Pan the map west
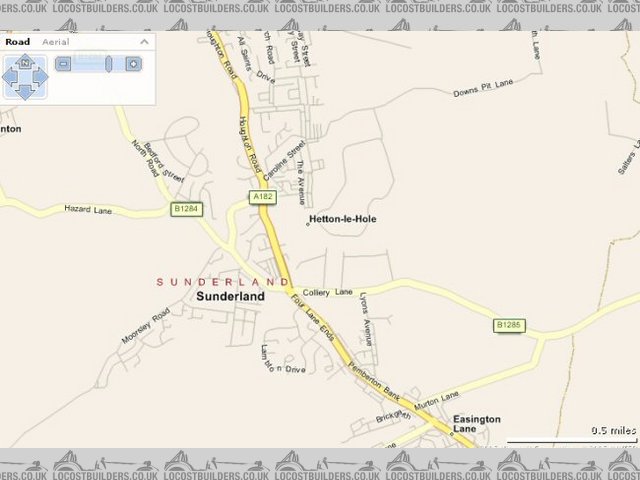The image size is (640, 480). (10, 76)
